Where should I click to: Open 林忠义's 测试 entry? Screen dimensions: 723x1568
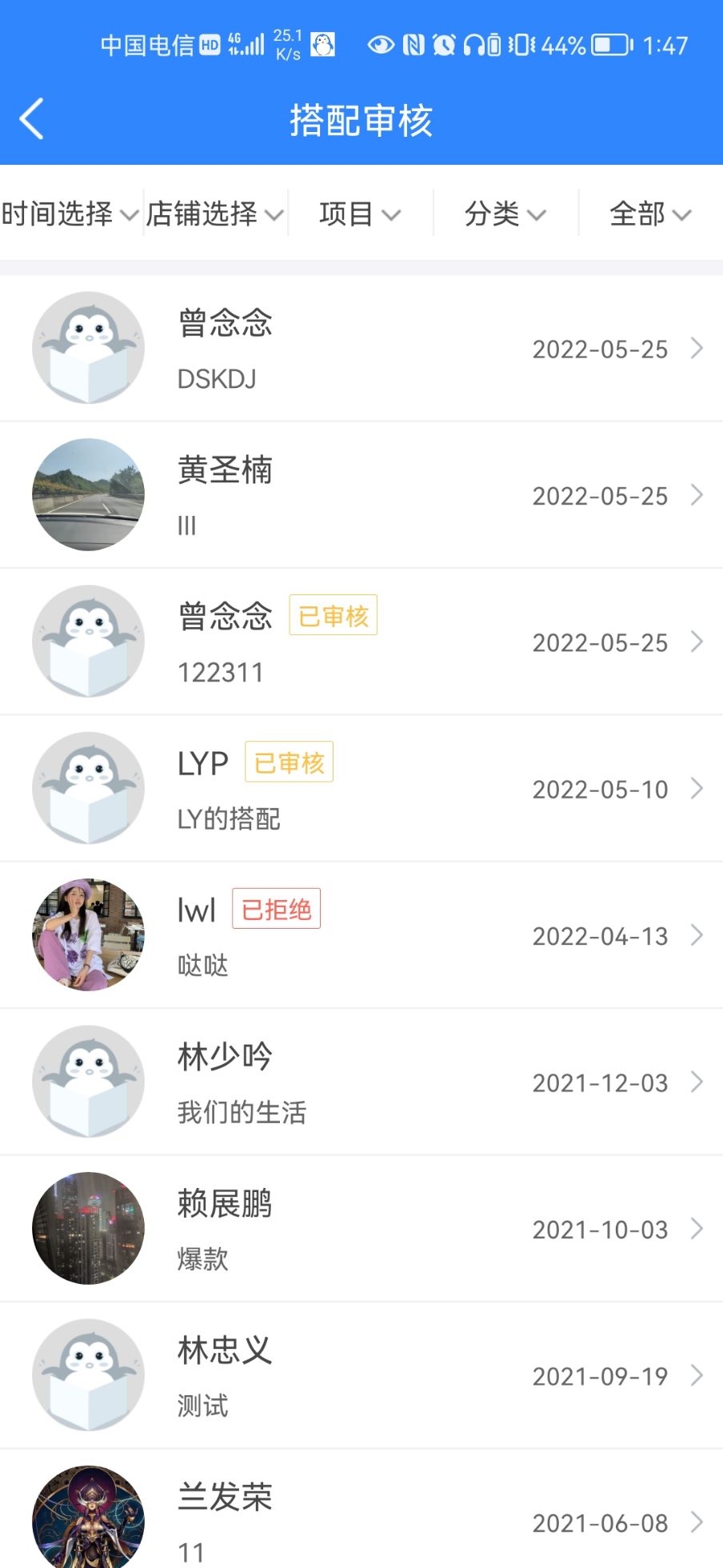pos(361,1376)
